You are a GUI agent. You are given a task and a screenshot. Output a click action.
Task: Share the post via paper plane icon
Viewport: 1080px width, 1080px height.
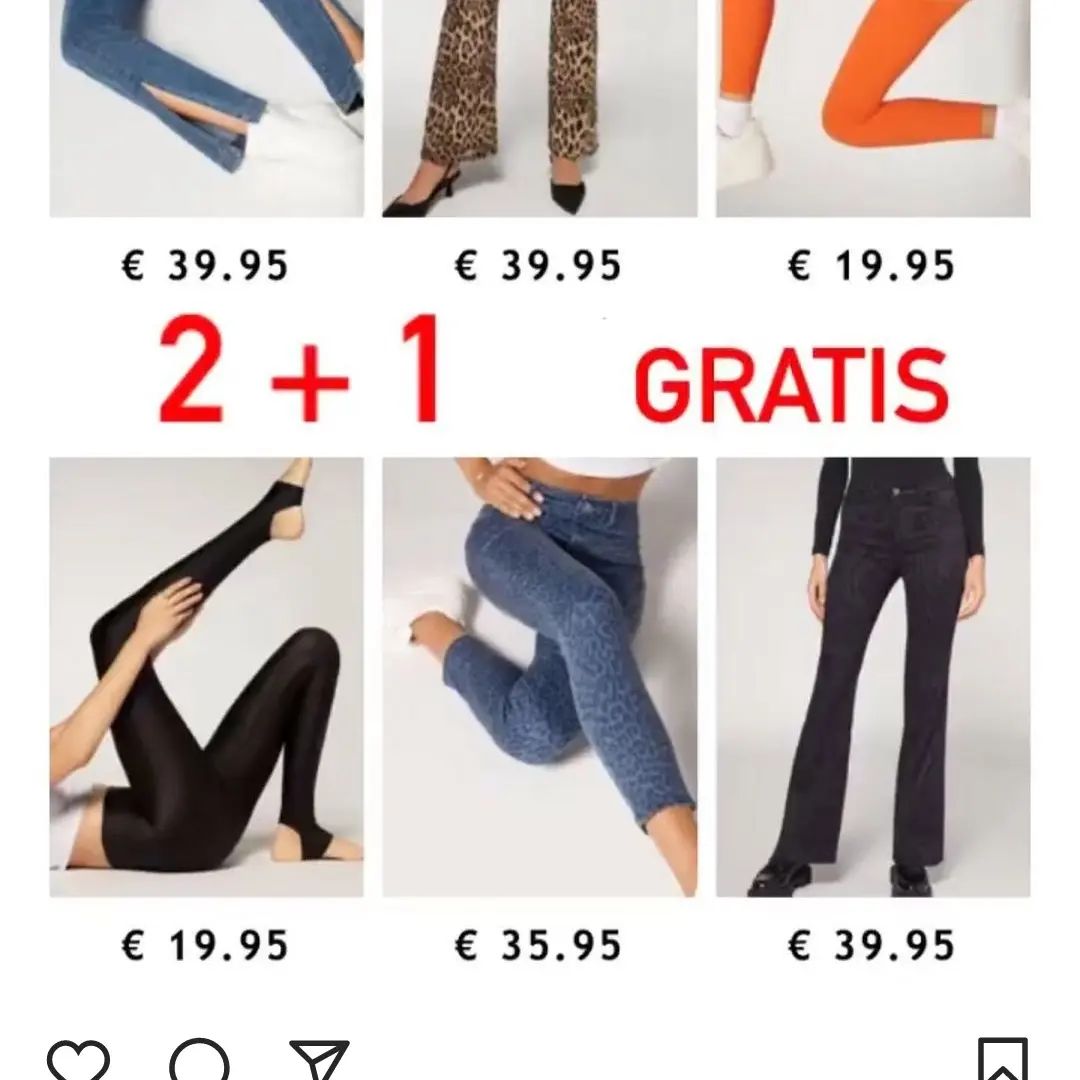point(320,1061)
